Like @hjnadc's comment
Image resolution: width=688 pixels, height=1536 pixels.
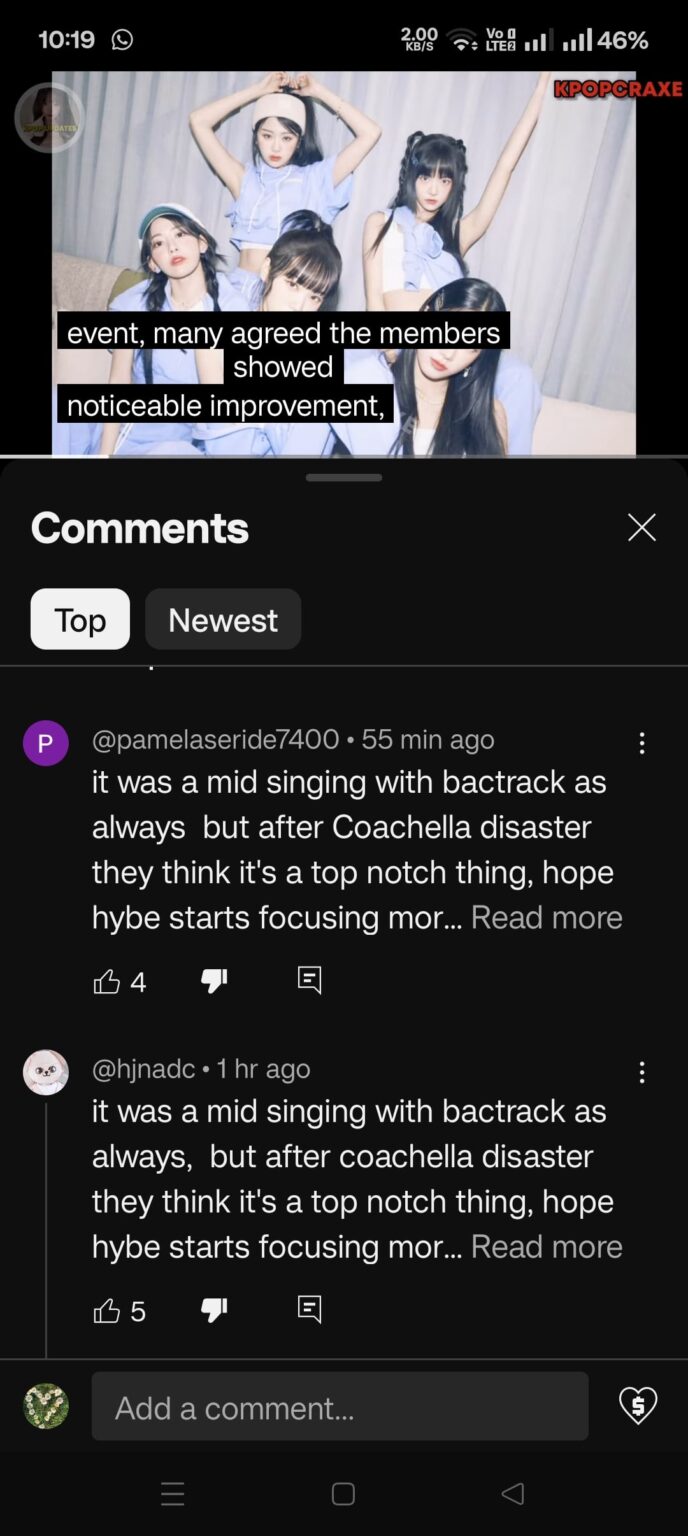click(x=107, y=1311)
